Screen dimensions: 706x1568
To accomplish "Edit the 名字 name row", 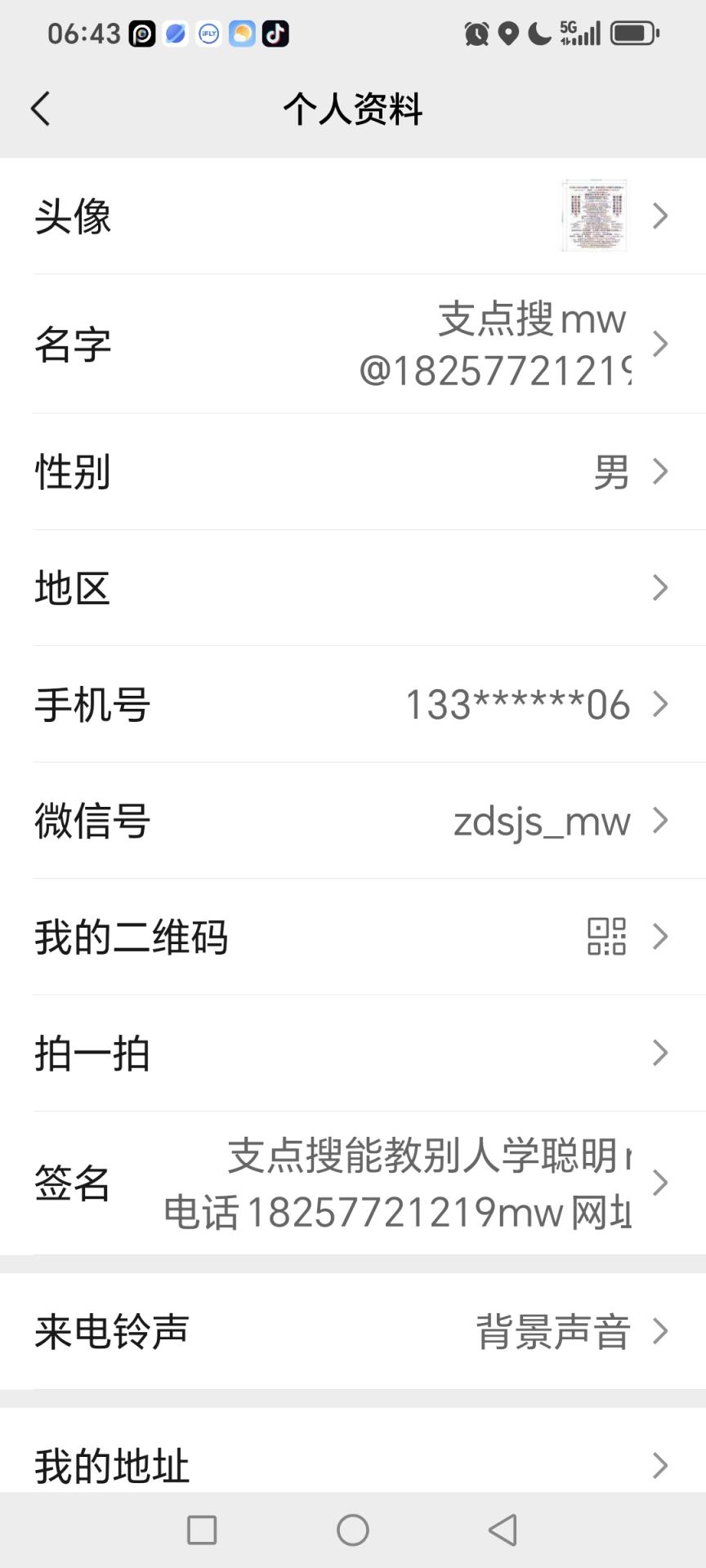I will [353, 344].
